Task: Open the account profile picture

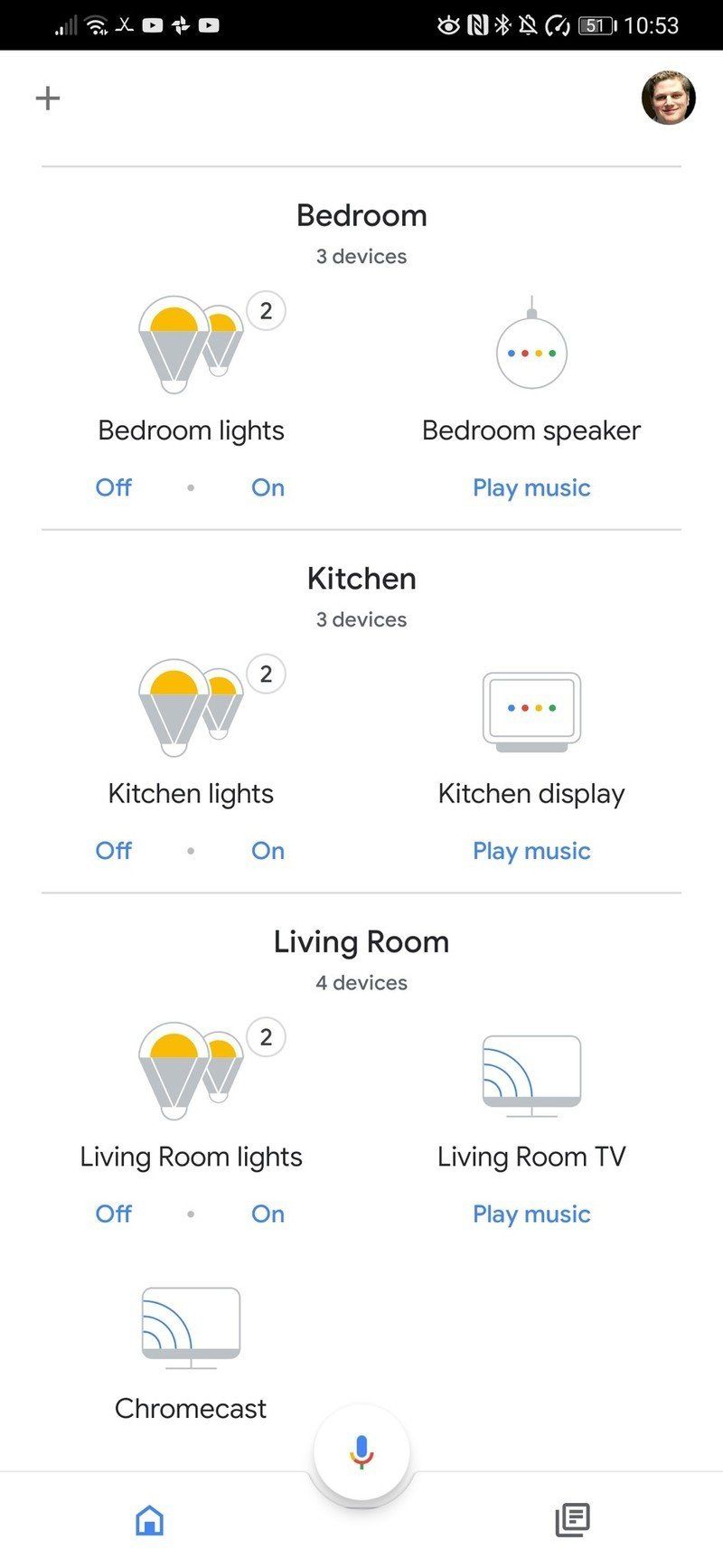Action: [668, 98]
